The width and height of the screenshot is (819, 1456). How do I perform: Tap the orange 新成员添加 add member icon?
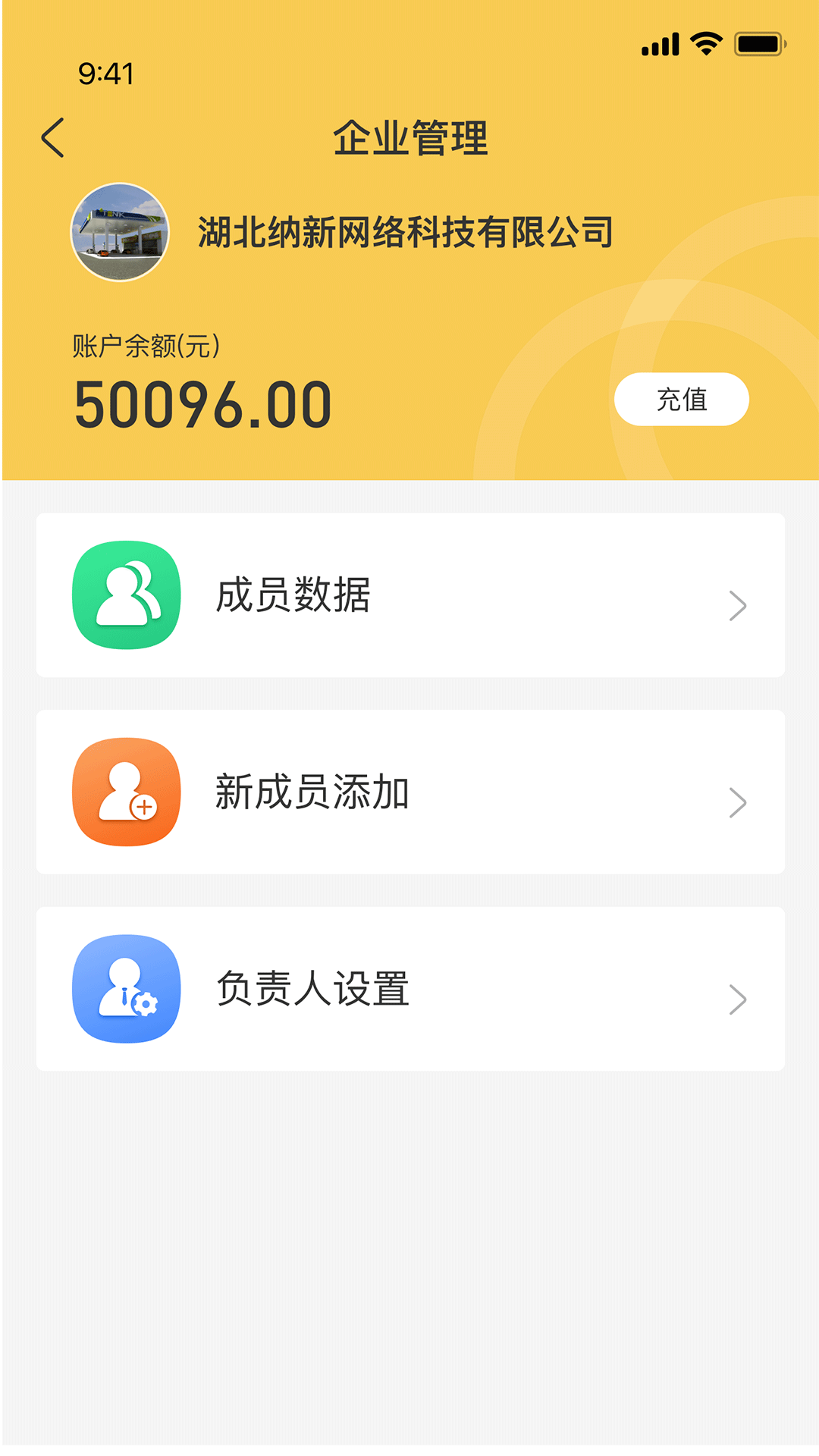[x=126, y=791]
